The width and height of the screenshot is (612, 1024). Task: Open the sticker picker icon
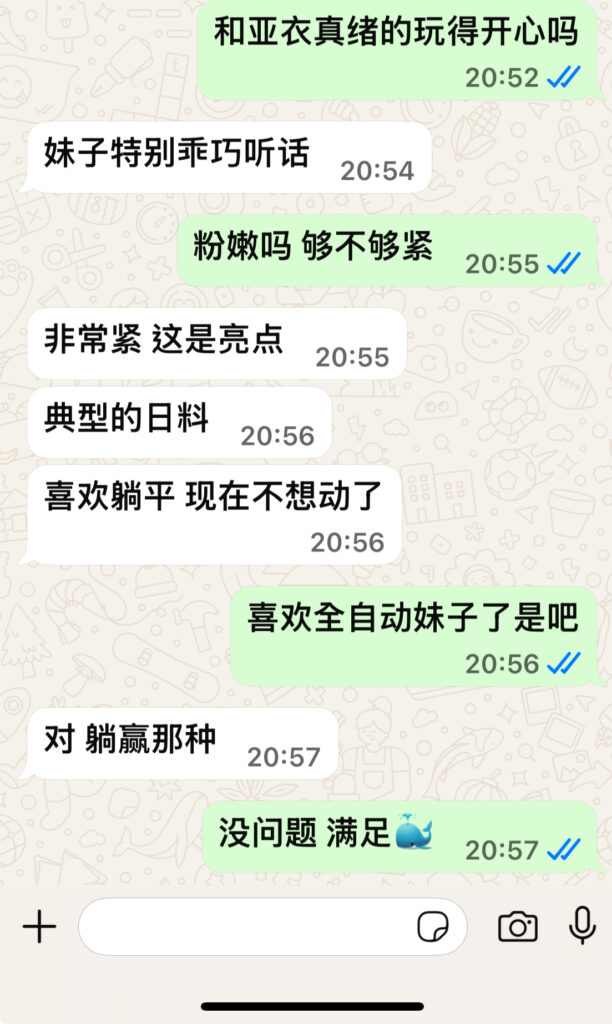[x=433, y=927]
